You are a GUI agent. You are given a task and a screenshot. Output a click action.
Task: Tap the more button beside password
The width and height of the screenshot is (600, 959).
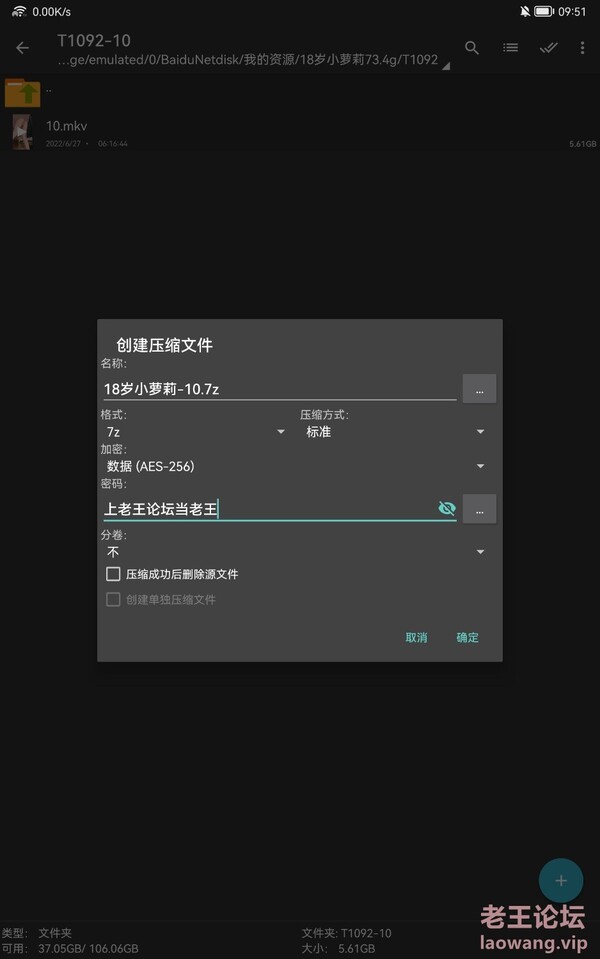coord(479,509)
